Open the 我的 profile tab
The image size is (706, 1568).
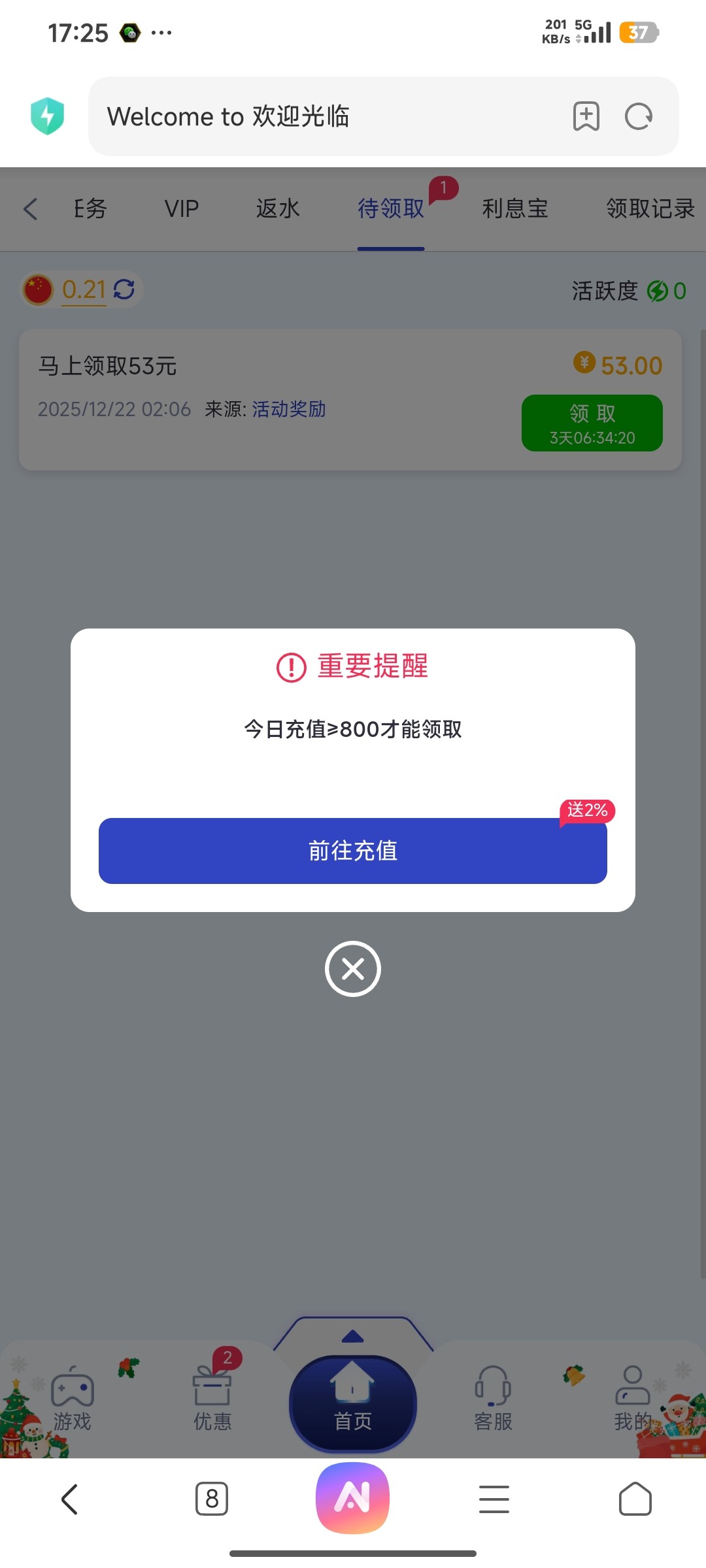coord(633,1398)
